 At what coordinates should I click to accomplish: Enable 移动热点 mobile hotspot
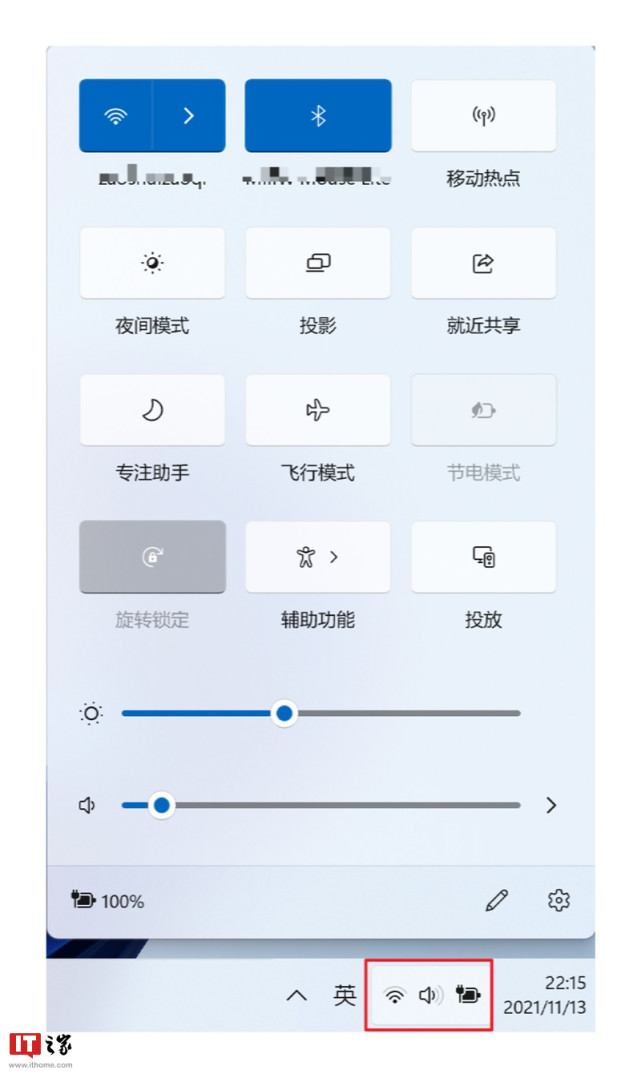pos(484,116)
